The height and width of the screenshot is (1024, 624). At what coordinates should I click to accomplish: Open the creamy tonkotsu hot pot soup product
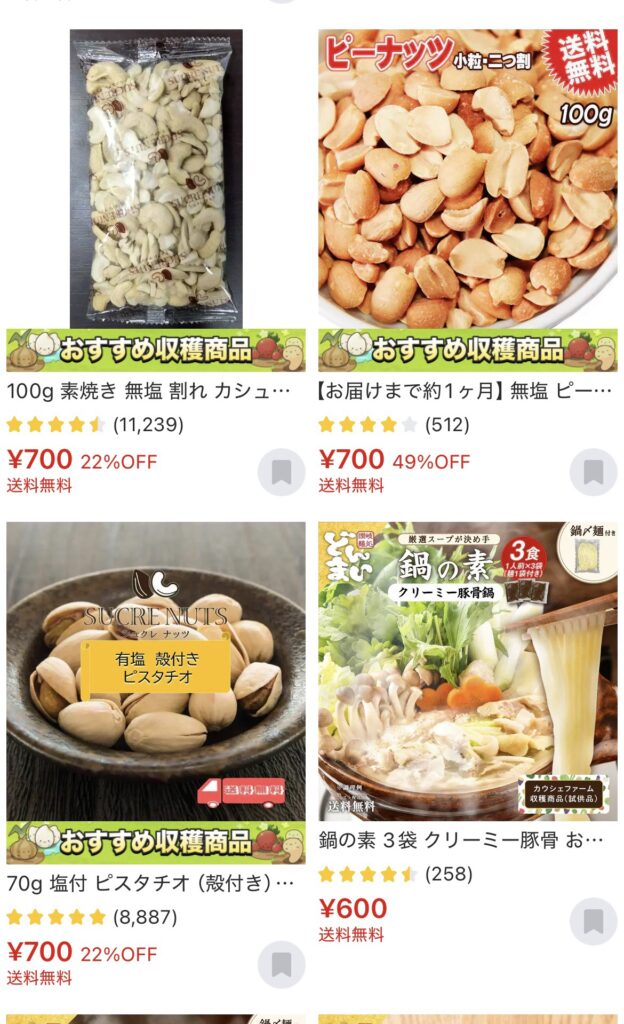pyautogui.click(x=467, y=672)
